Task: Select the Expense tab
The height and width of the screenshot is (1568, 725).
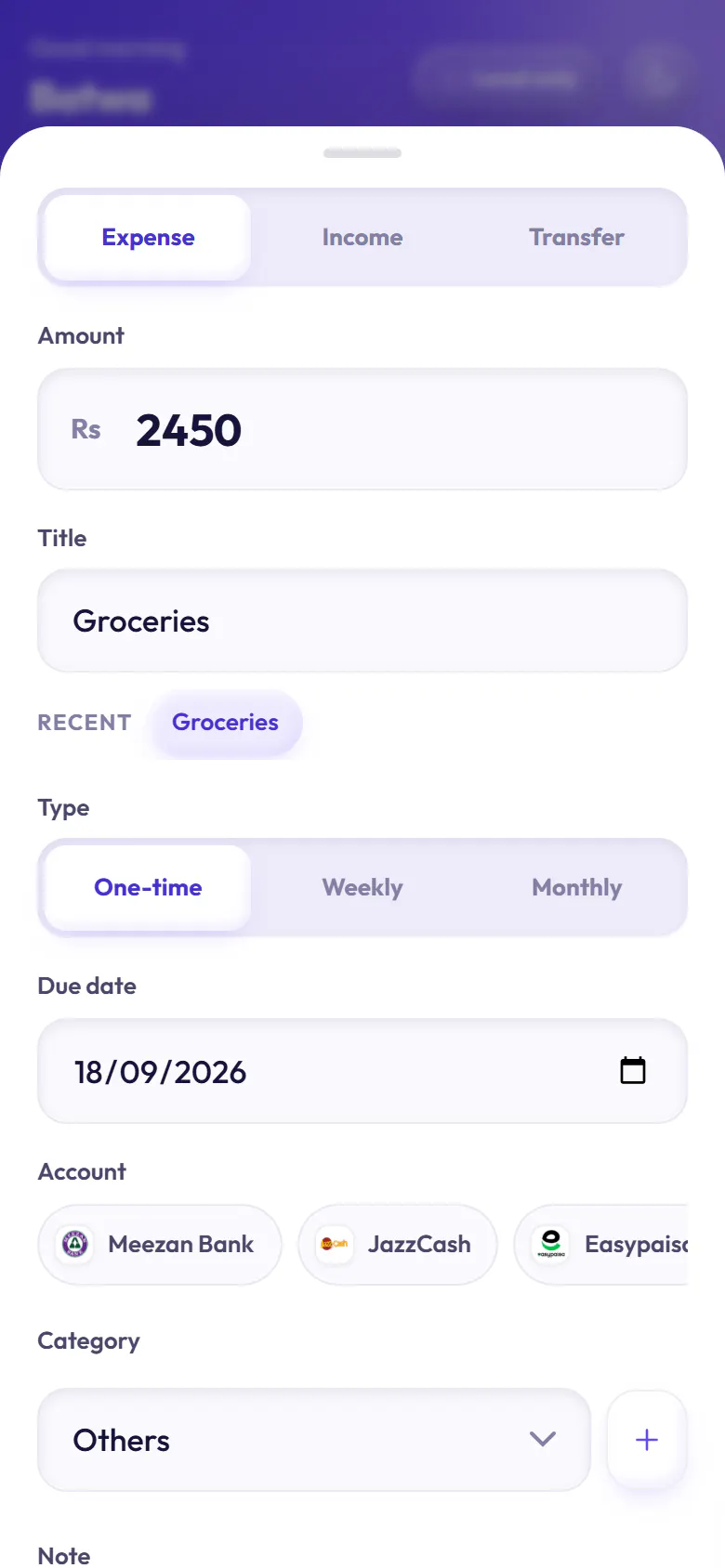Action: [148, 238]
